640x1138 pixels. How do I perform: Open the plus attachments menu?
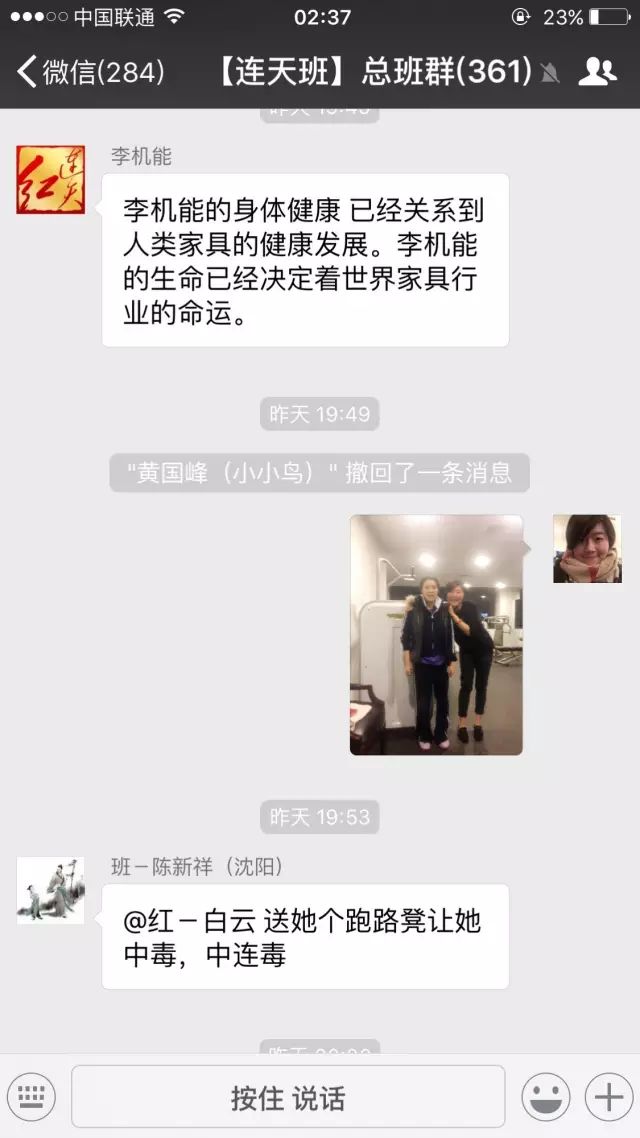[x=609, y=1097]
